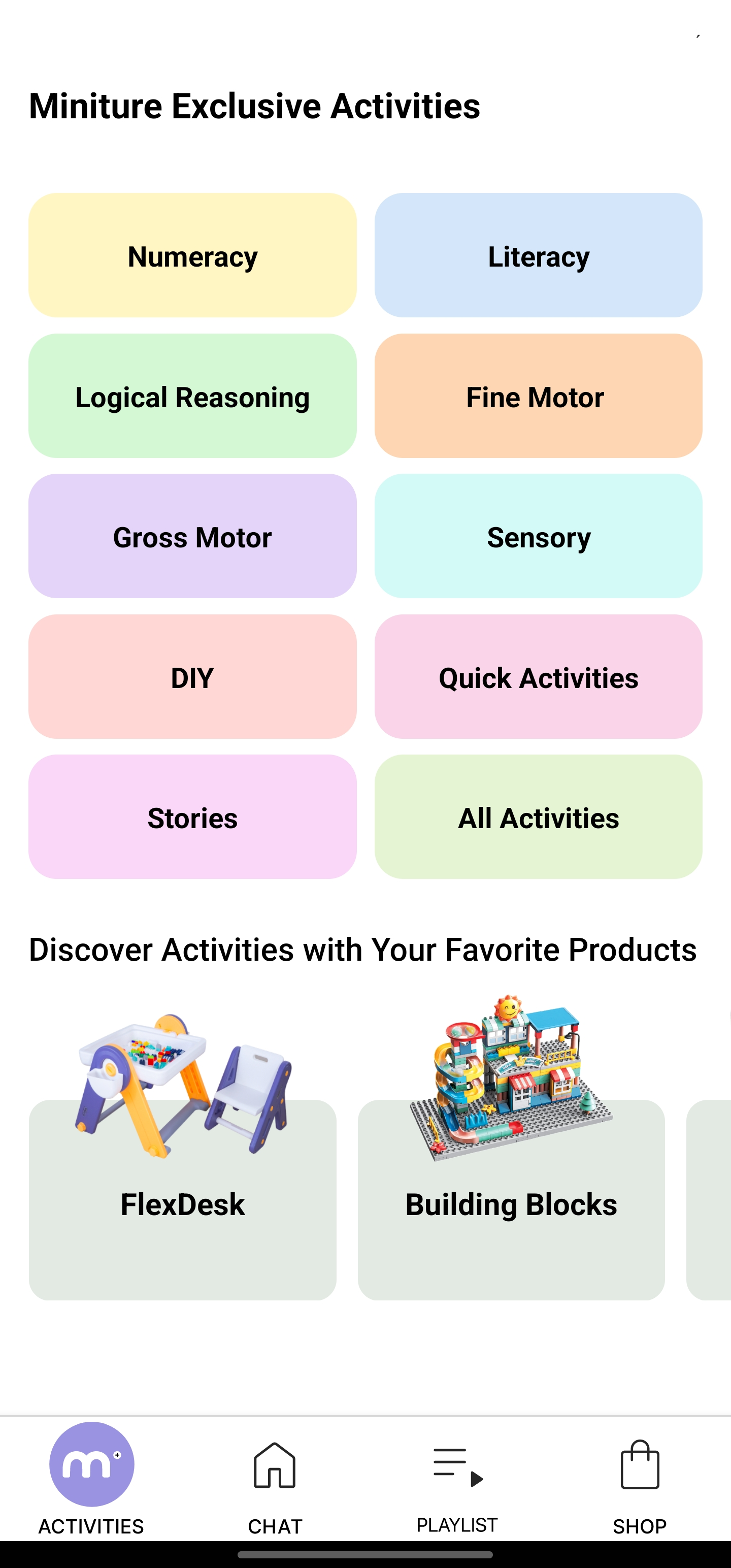731x1568 pixels.
Task: Open the Sensory category
Action: tap(538, 536)
